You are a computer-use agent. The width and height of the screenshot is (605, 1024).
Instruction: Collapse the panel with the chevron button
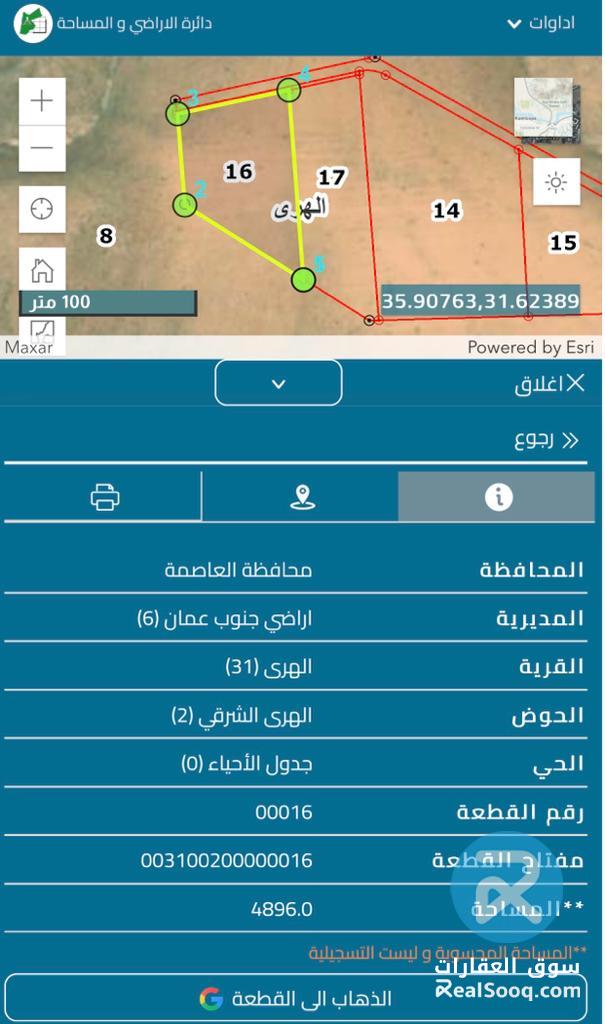[279, 383]
